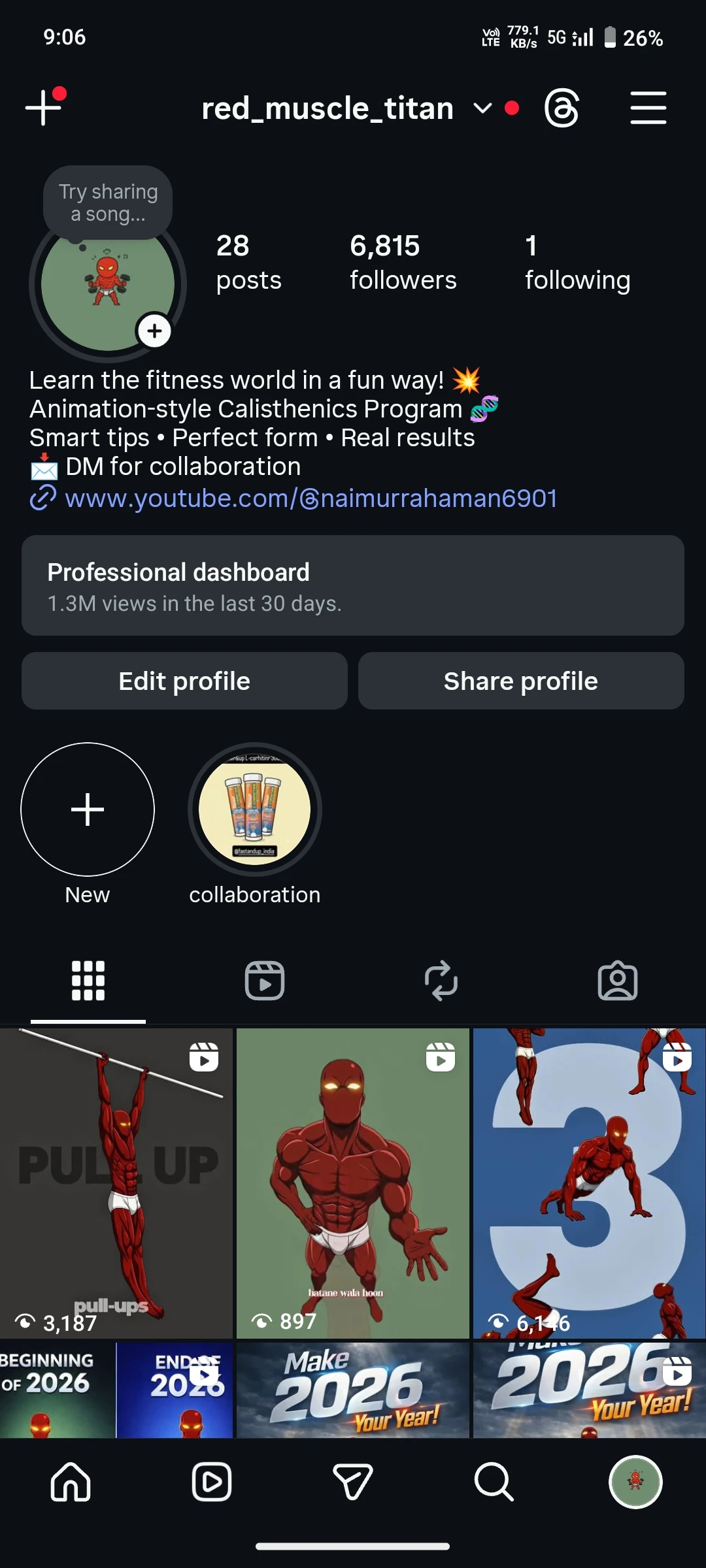Image resolution: width=706 pixels, height=1568 pixels.
Task: Go to the Home feed
Action: pos(71,1482)
